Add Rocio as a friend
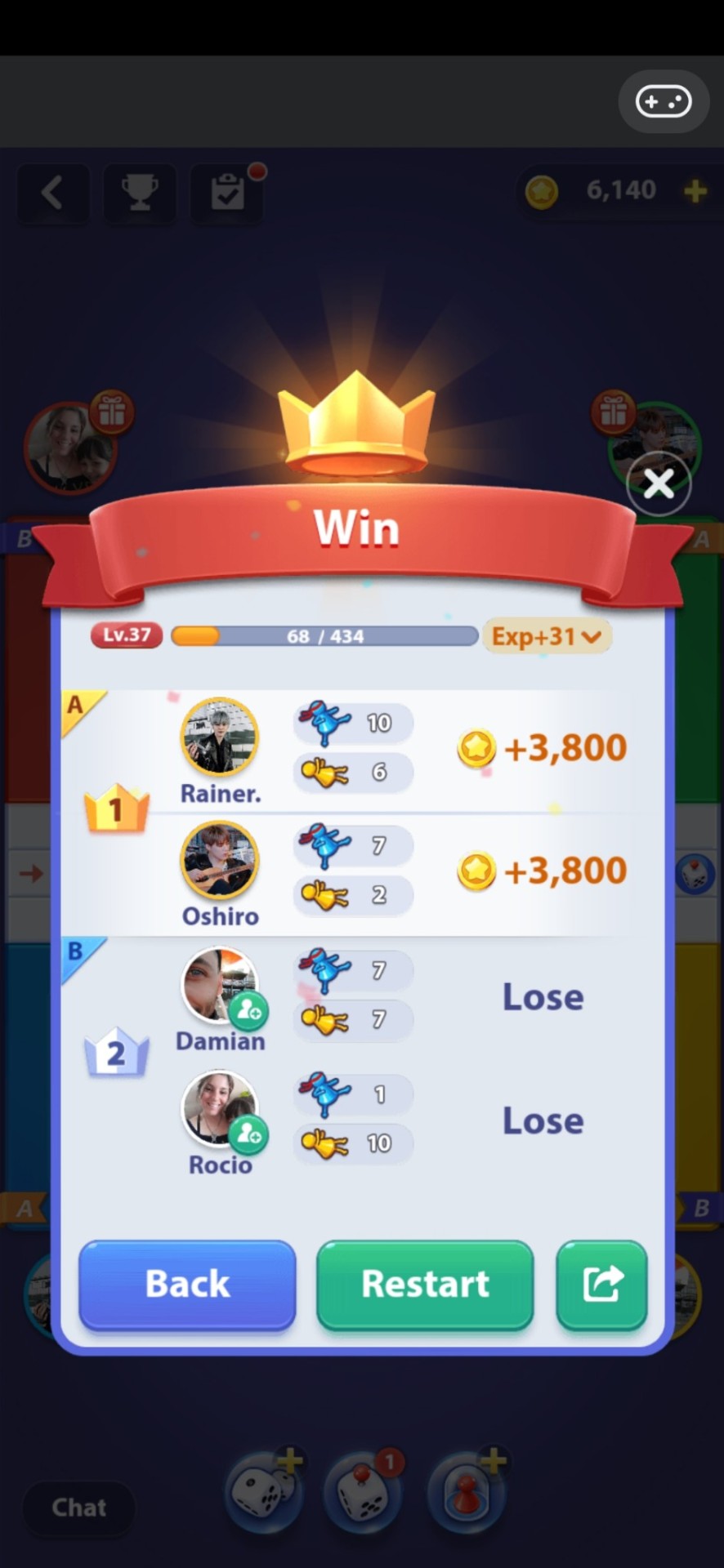Viewport: 724px width, 1568px height. pyautogui.click(x=248, y=1135)
